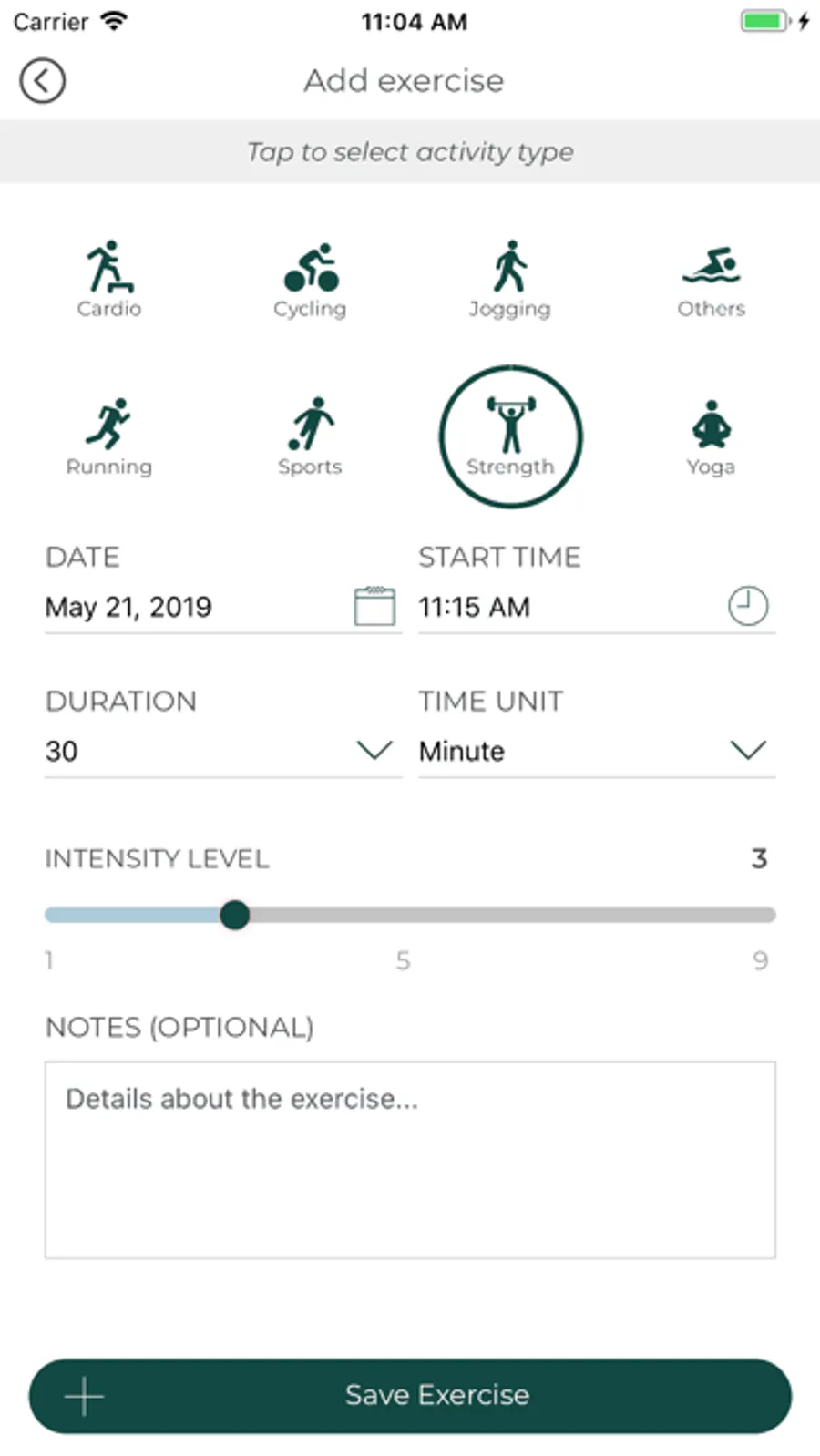Image resolution: width=820 pixels, height=1456 pixels.
Task: Choose Yoga as the activity
Action: pyautogui.click(x=711, y=437)
